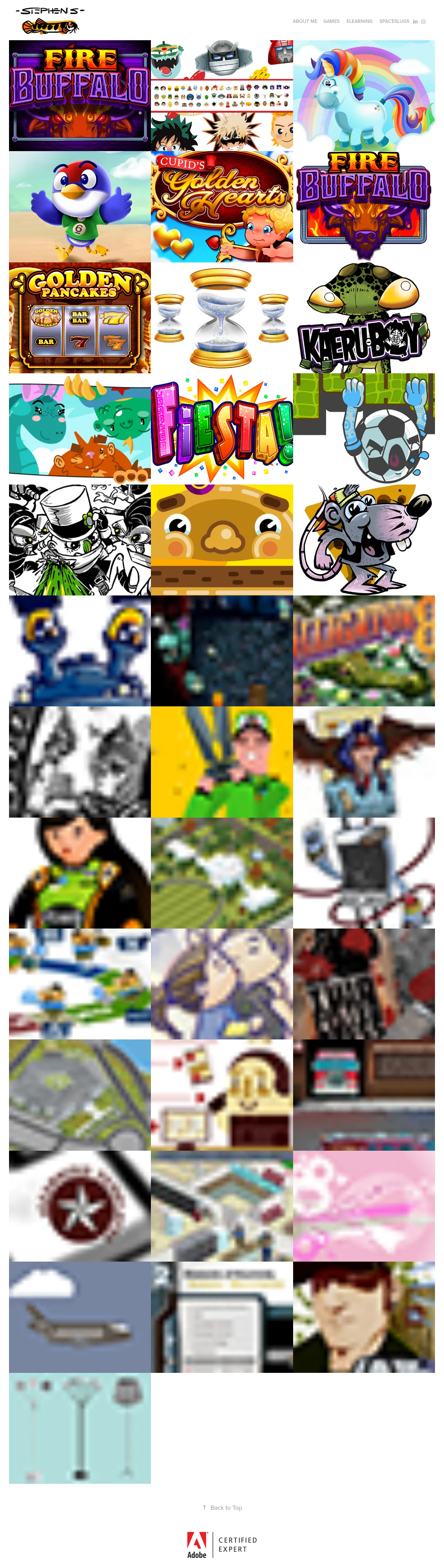The height and width of the screenshot is (1568, 444).
Task: Open the rainbow unicorn artwork tile
Action: 364,96
